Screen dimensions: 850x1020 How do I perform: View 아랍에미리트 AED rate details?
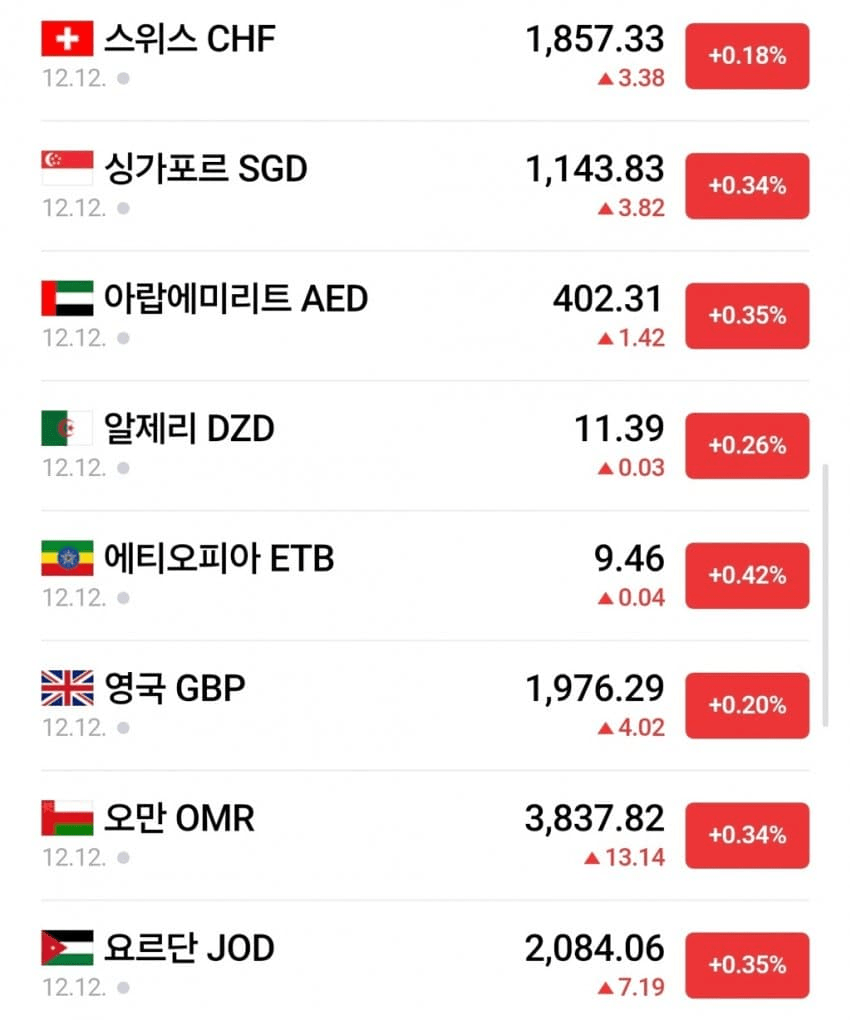pos(235,299)
